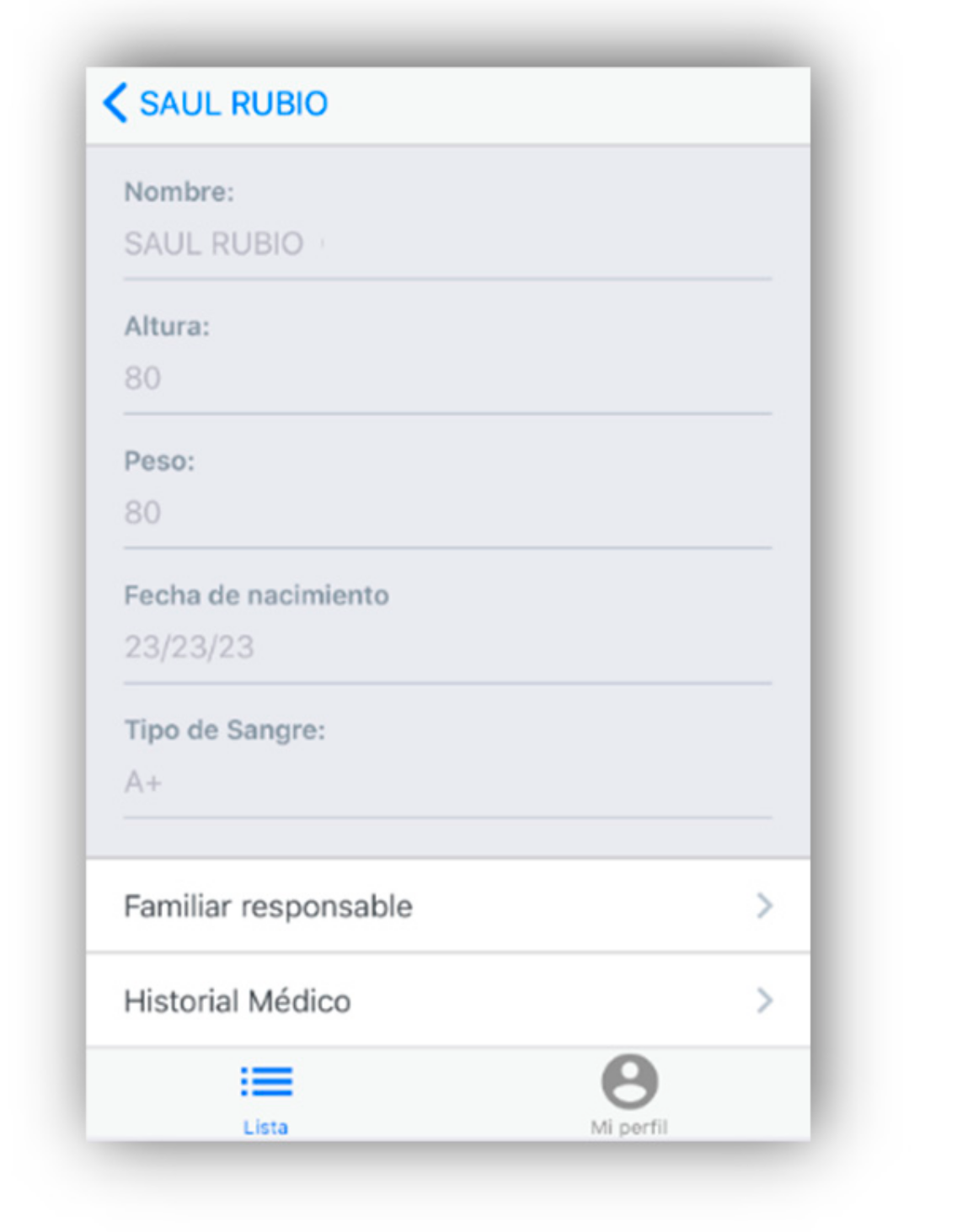968x1232 pixels.
Task: Tap the Fecha de nacimiento field
Action: [447, 647]
